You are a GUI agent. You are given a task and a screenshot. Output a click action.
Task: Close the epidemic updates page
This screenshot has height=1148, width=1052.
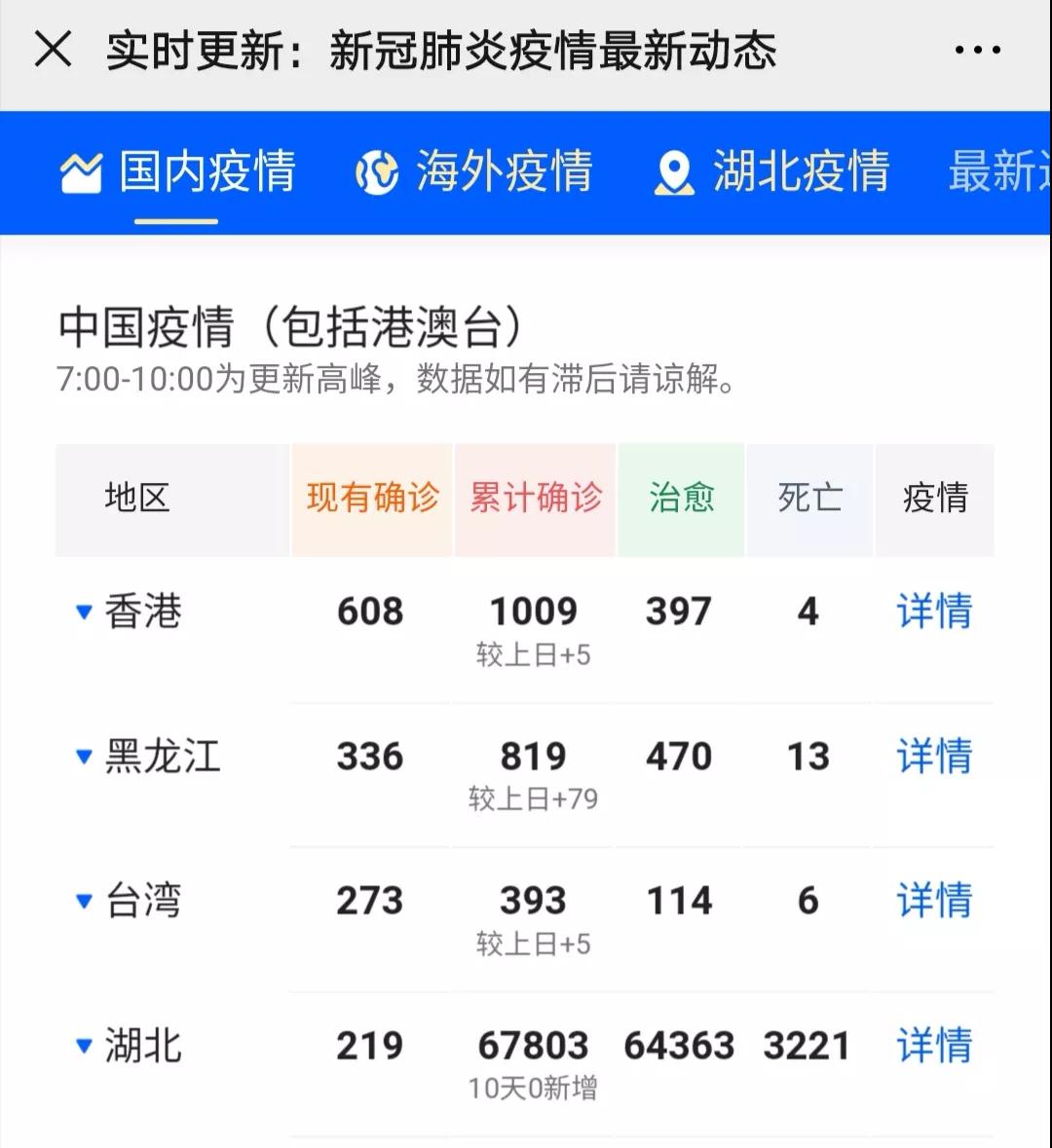(53, 49)
